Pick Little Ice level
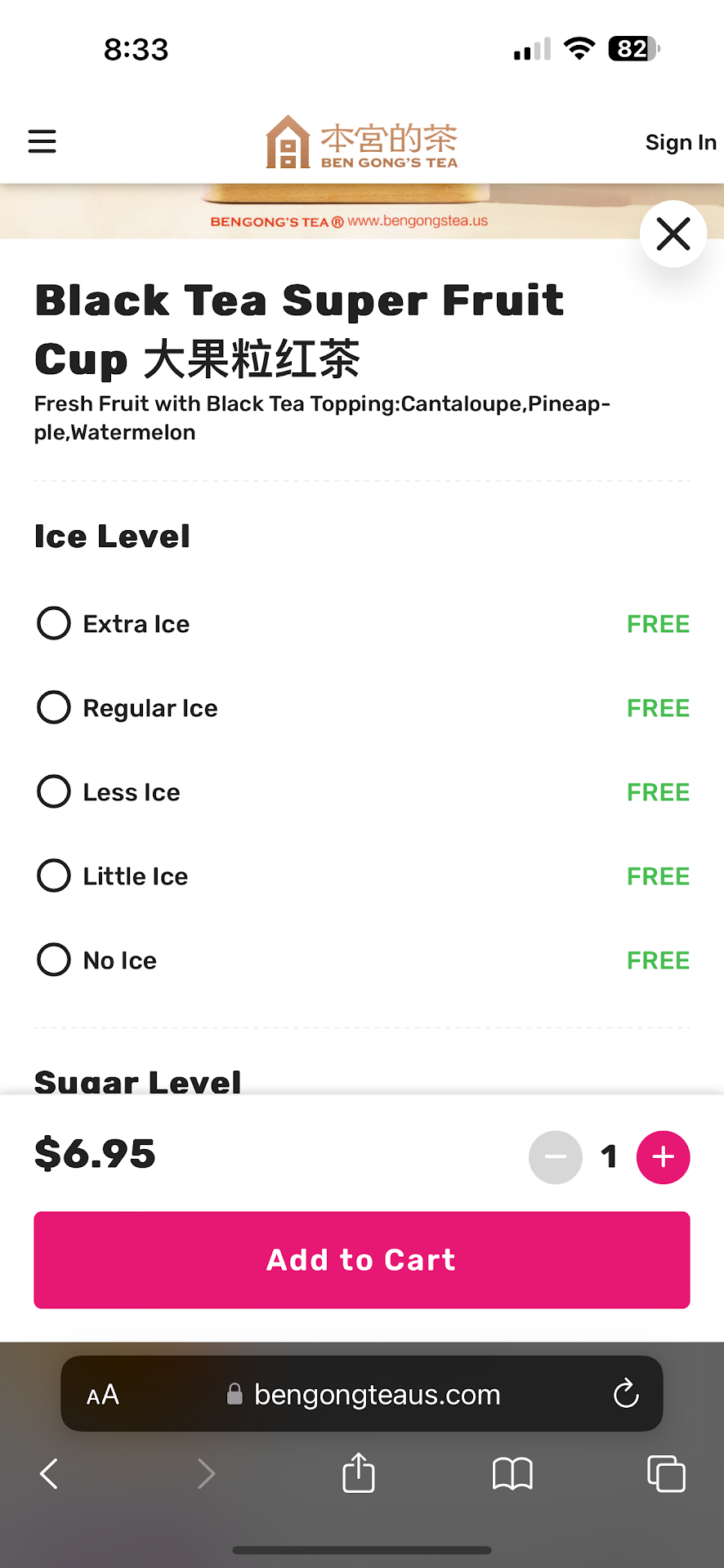The width and height of the screenshot is (724, 1568). [54, 876]
